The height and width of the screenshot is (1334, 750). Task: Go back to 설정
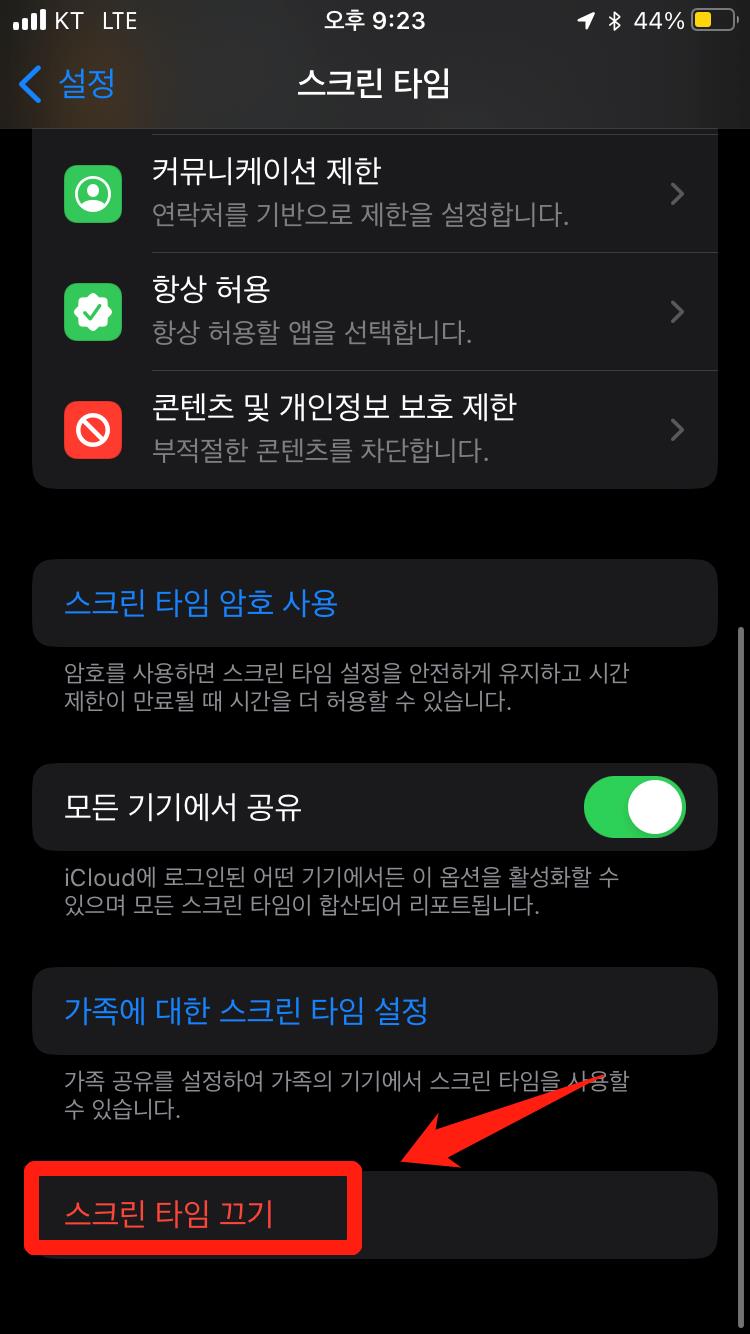pyautogui.click(x=68, y=84)
